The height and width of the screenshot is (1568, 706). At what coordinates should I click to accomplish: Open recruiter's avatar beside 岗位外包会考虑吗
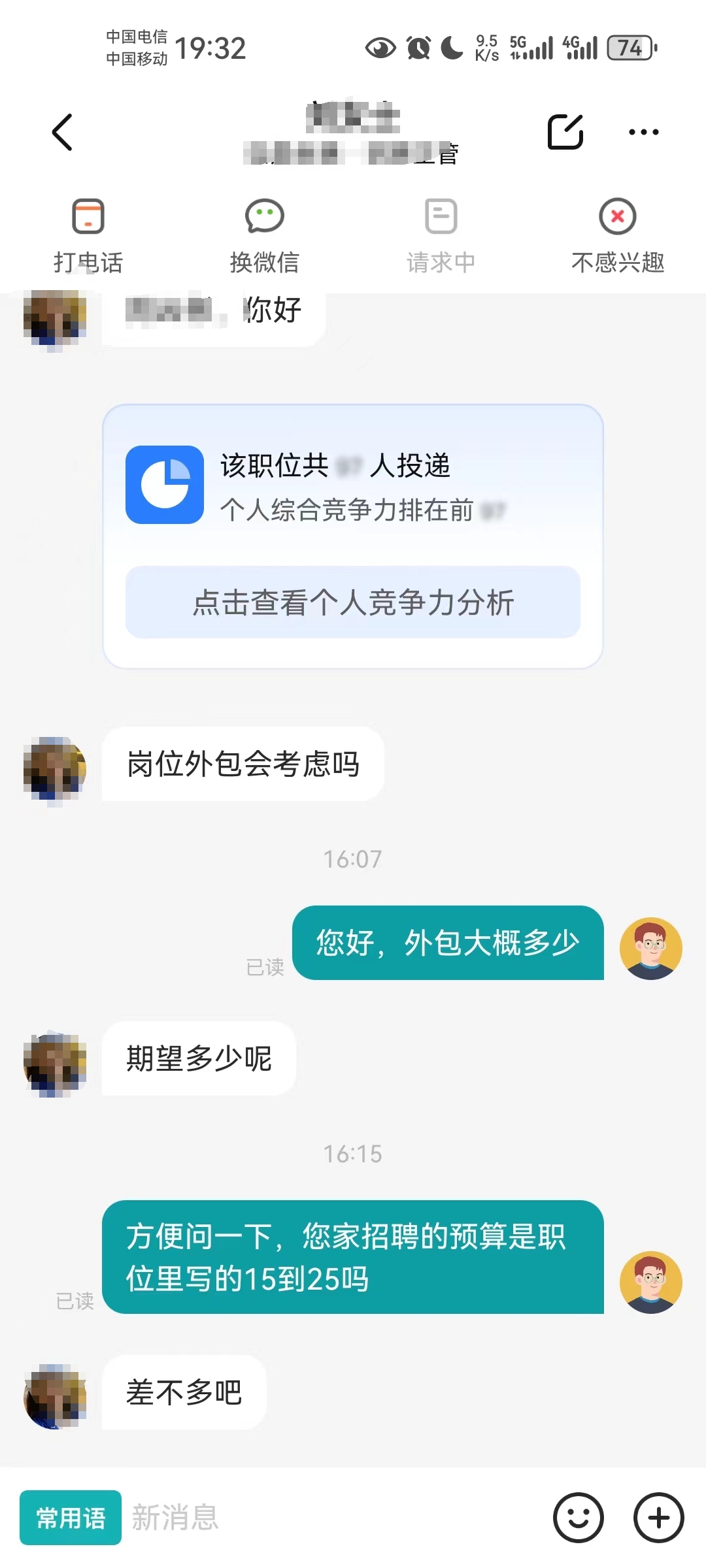coord(55,769)
